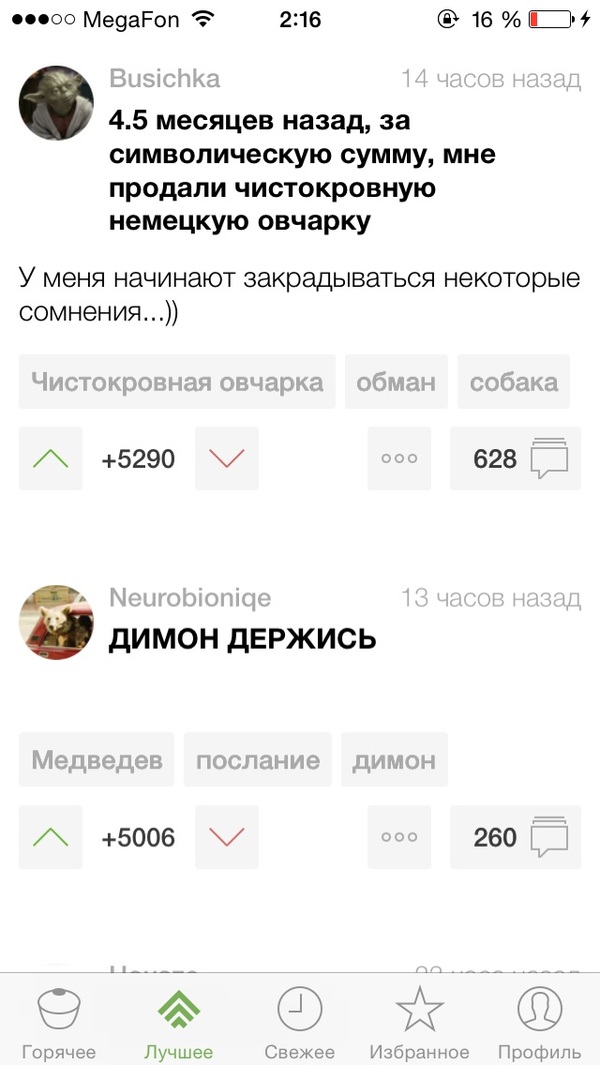600x1065 pixels.
Task: Open the Медведев tag
Action: [x=96, y=760]
